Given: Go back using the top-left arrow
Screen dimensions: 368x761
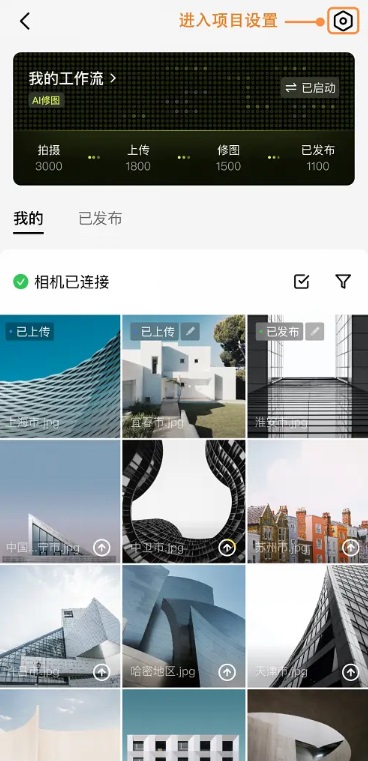Looking at the screenshot, I should point(25,21).
